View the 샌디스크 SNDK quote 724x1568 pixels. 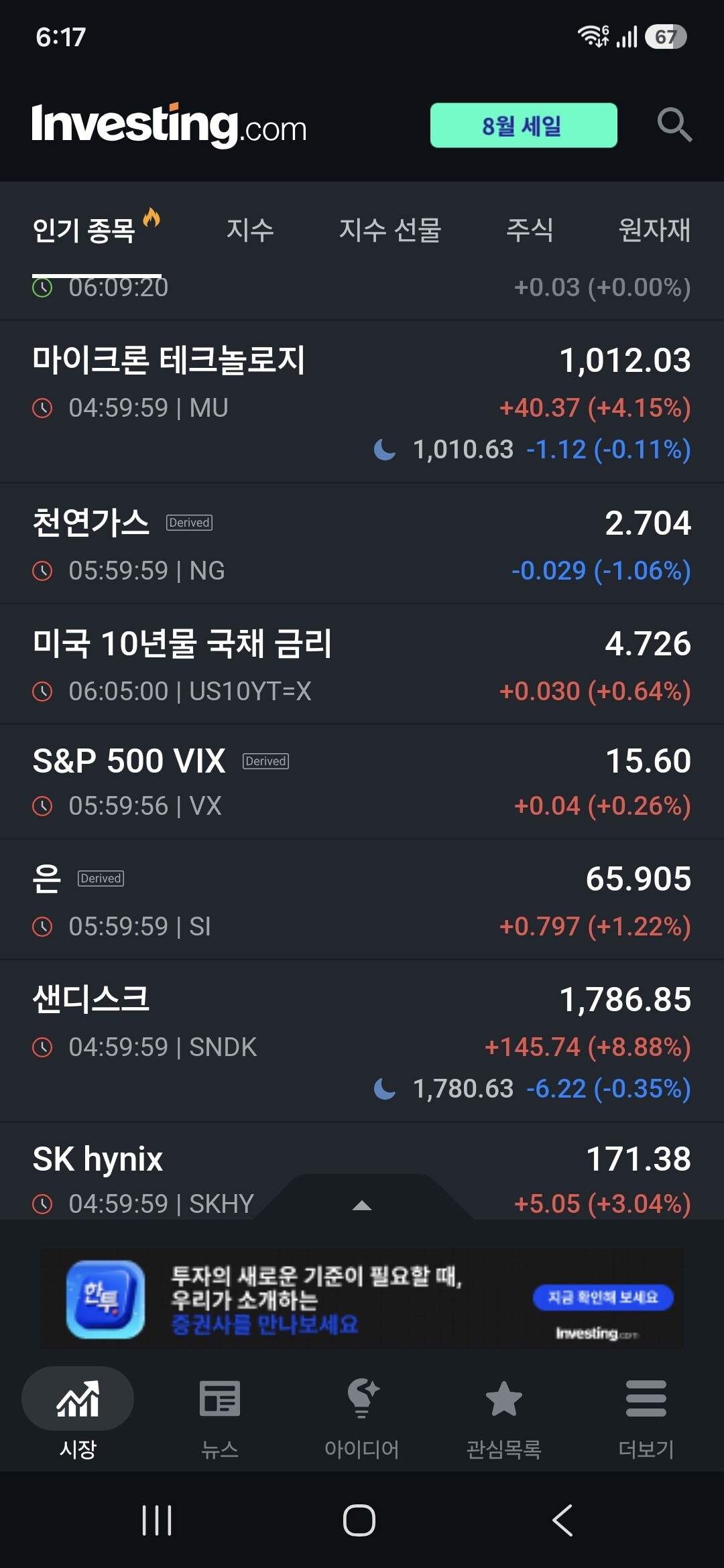362,1041
